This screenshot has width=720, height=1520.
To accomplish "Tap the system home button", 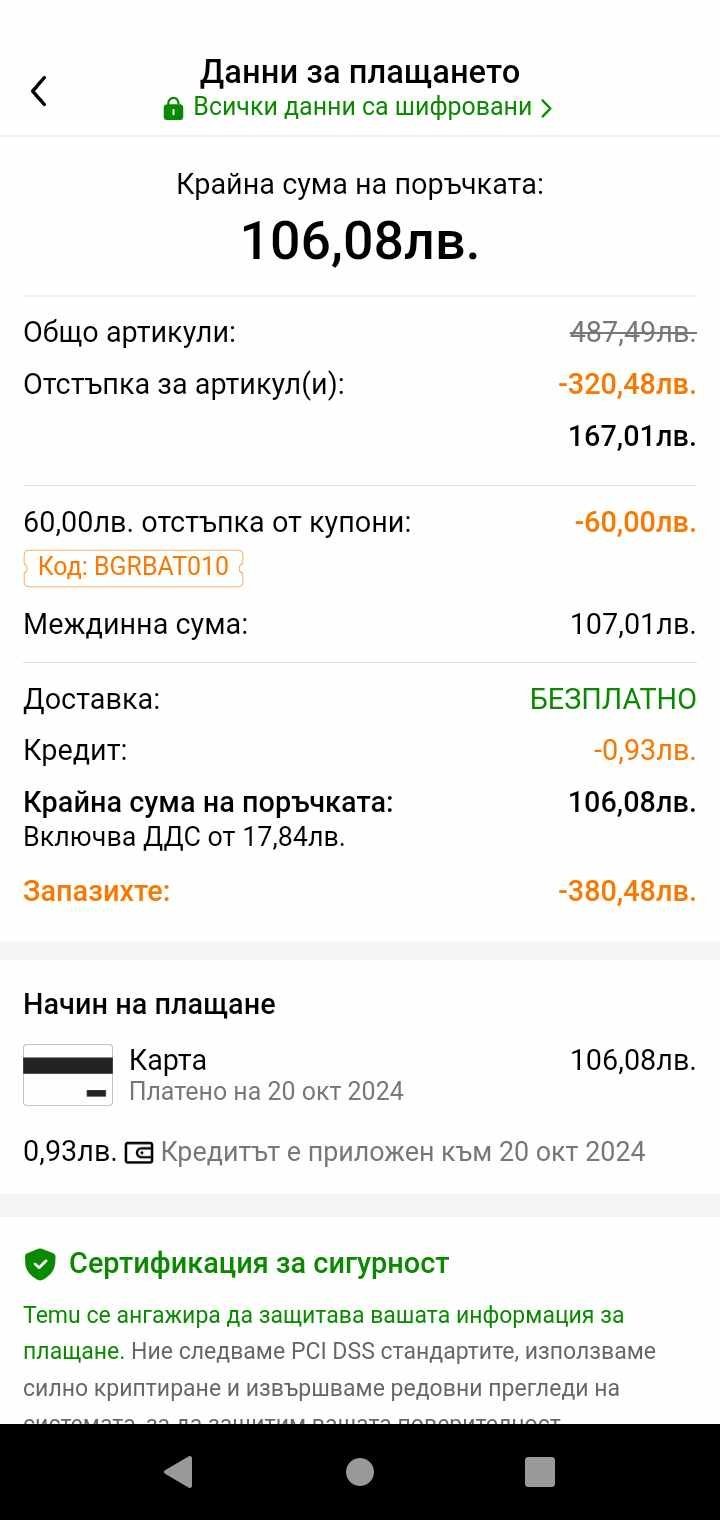I will [360, 1471].
